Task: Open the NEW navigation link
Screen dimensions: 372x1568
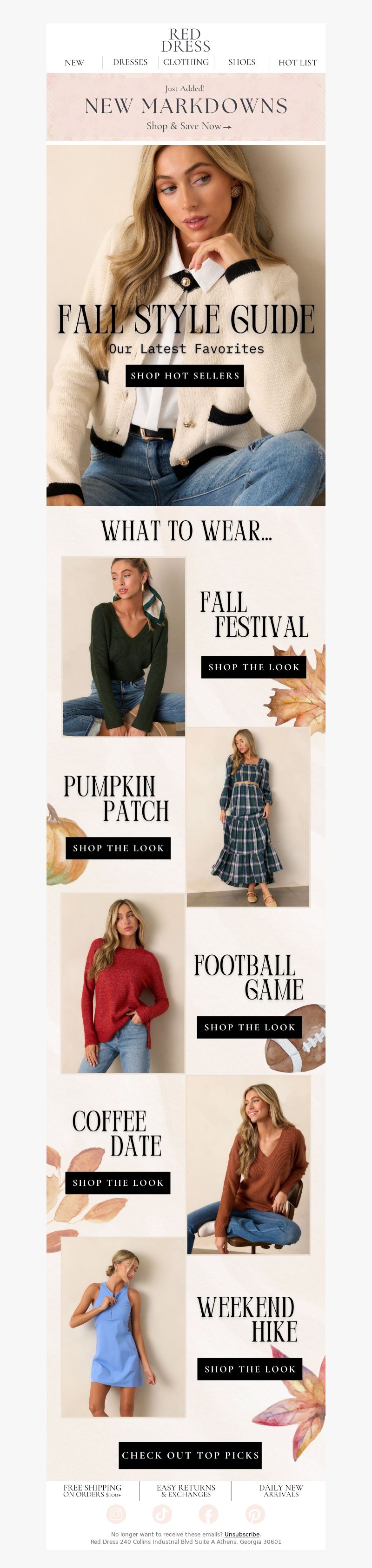Action: (x=74, y=62)
